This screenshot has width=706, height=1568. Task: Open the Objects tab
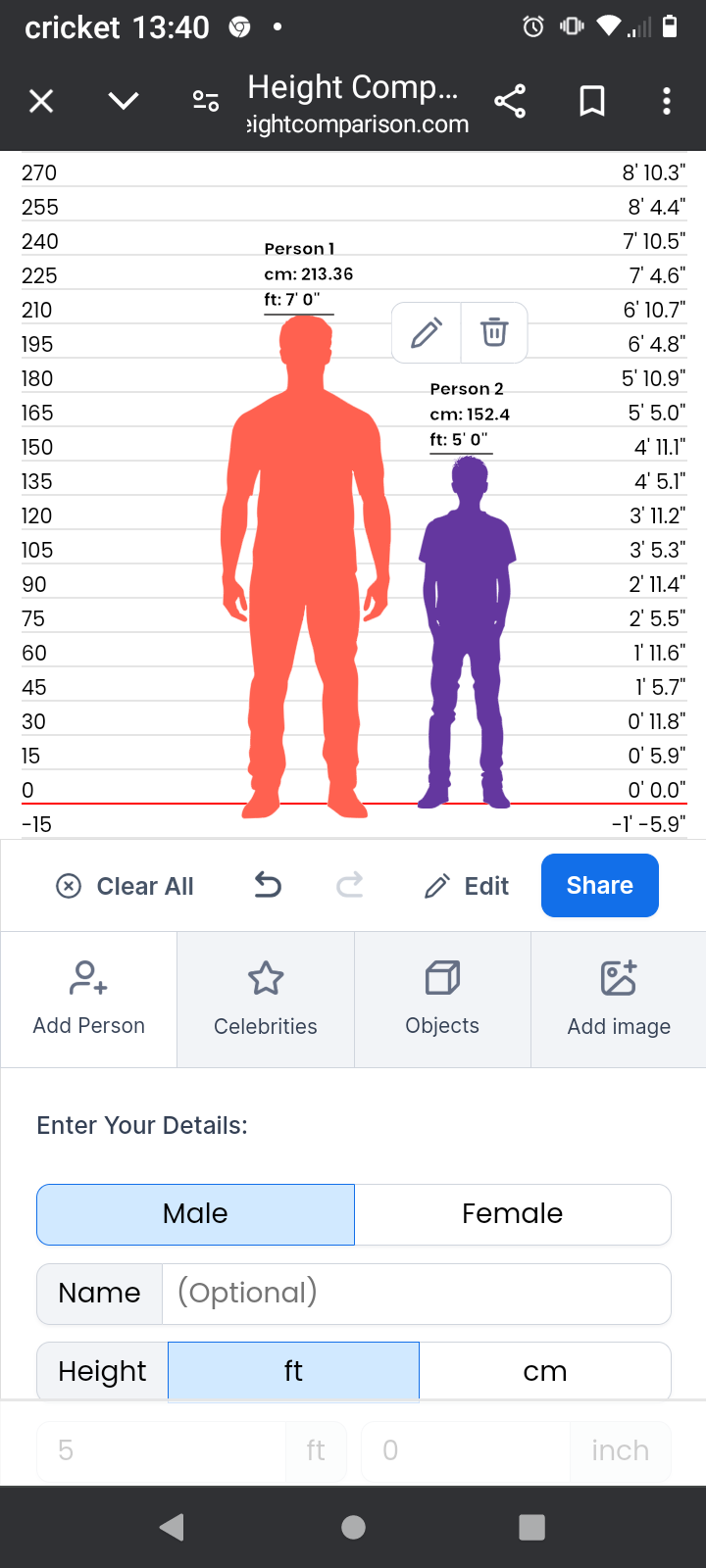(442, 999)
